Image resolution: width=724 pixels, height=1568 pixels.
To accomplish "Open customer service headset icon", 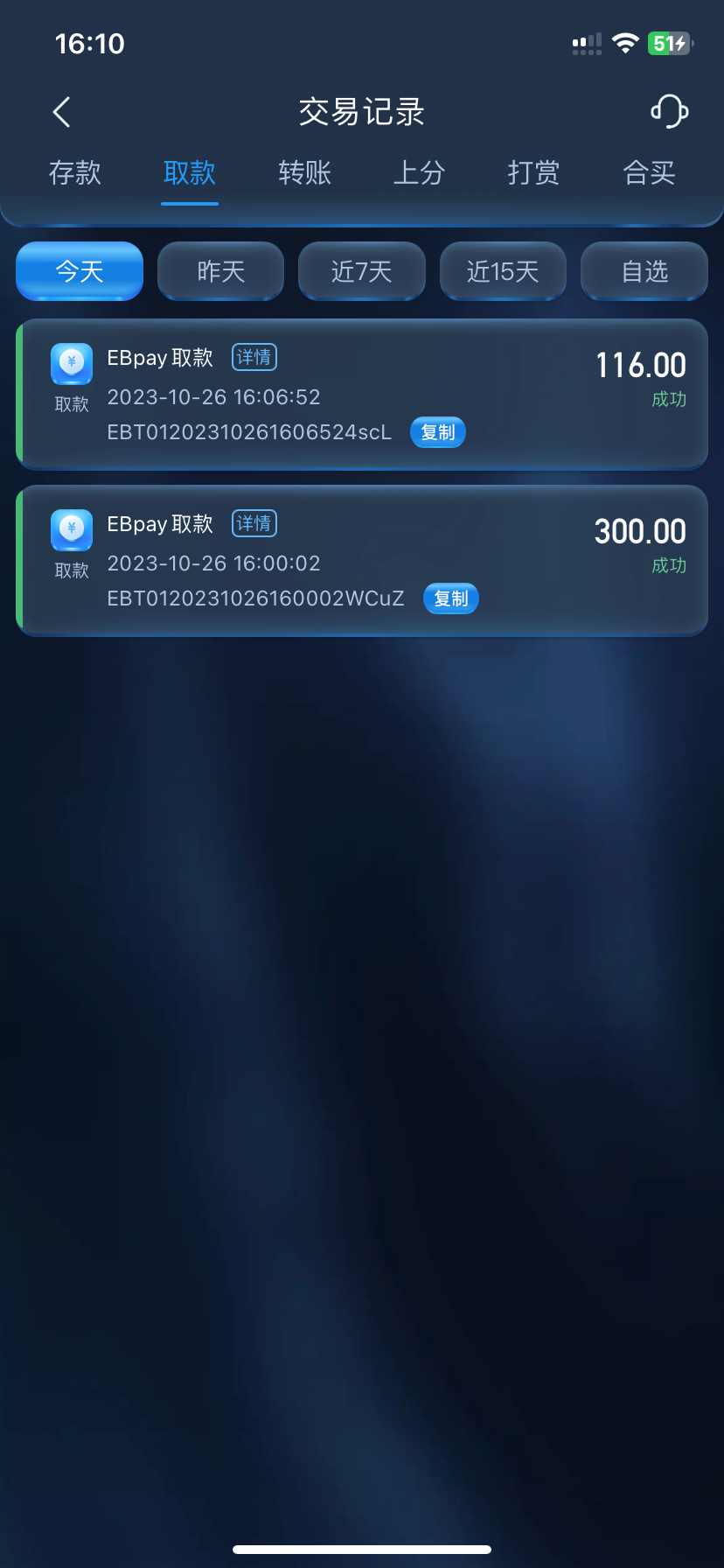I will pyautogui.click(x=669, y=112).
